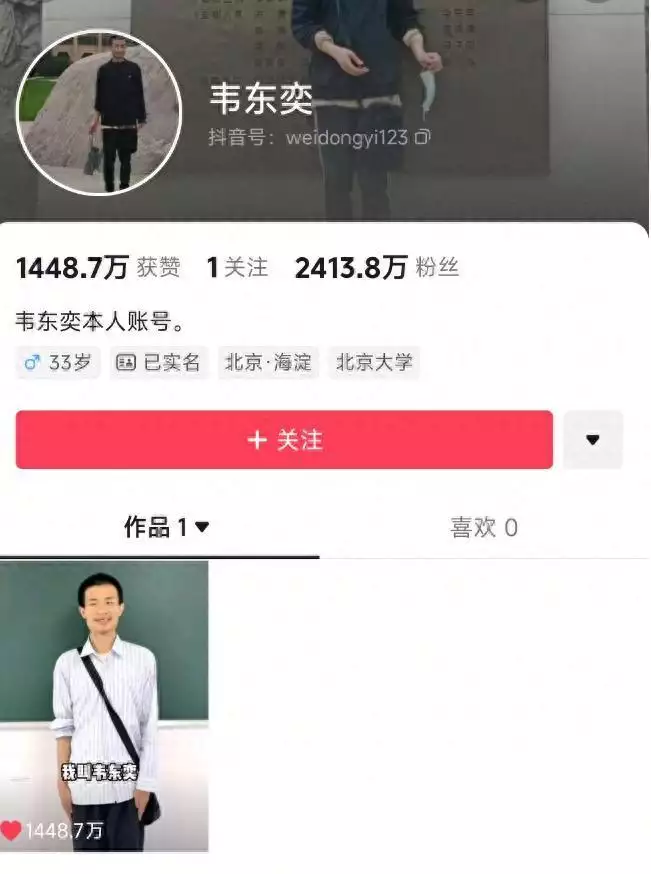Follow 韦东奕 with the red 关注 button

(284, 440)
